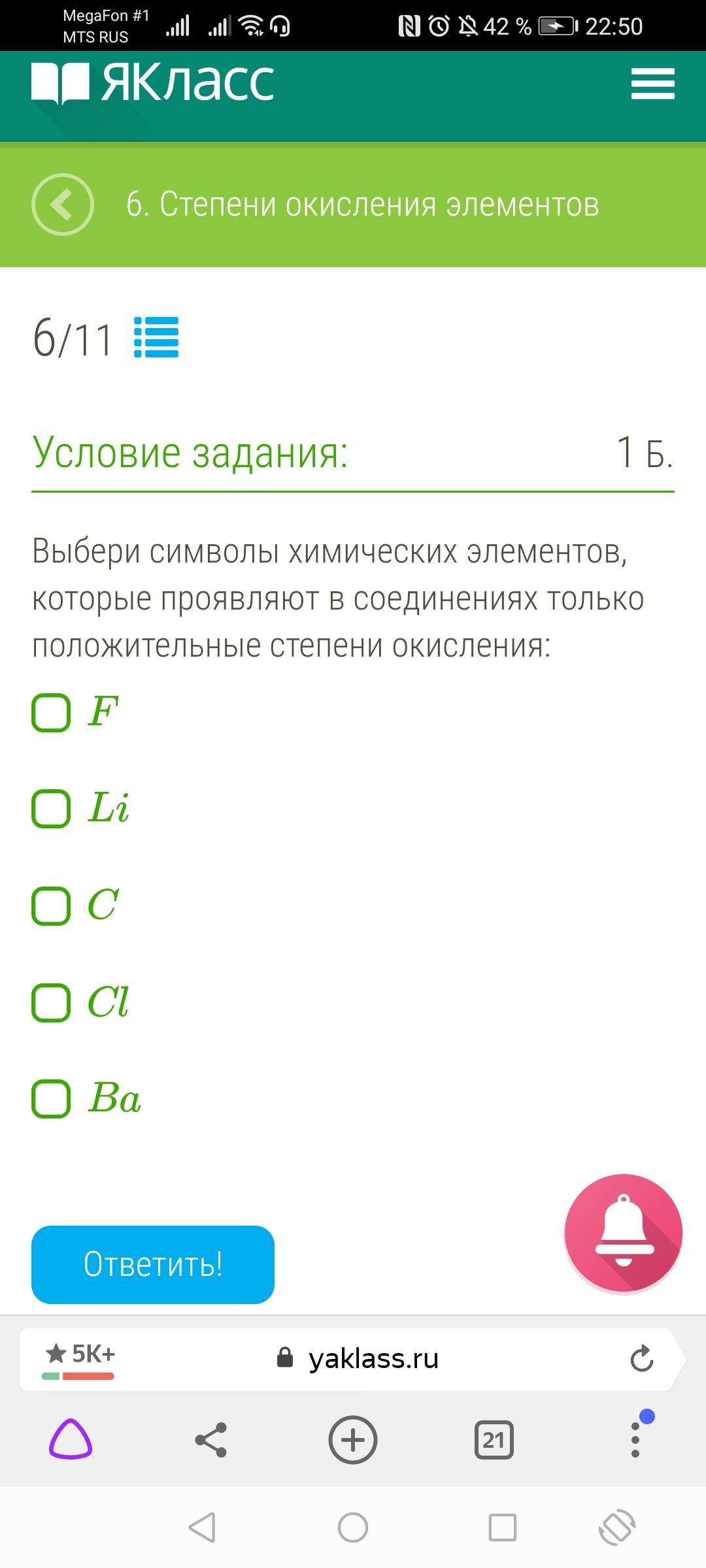Go back using the circled arrow
This screenshot has height=1568, width=706.
pyautogui.click(x=63, y=204)
